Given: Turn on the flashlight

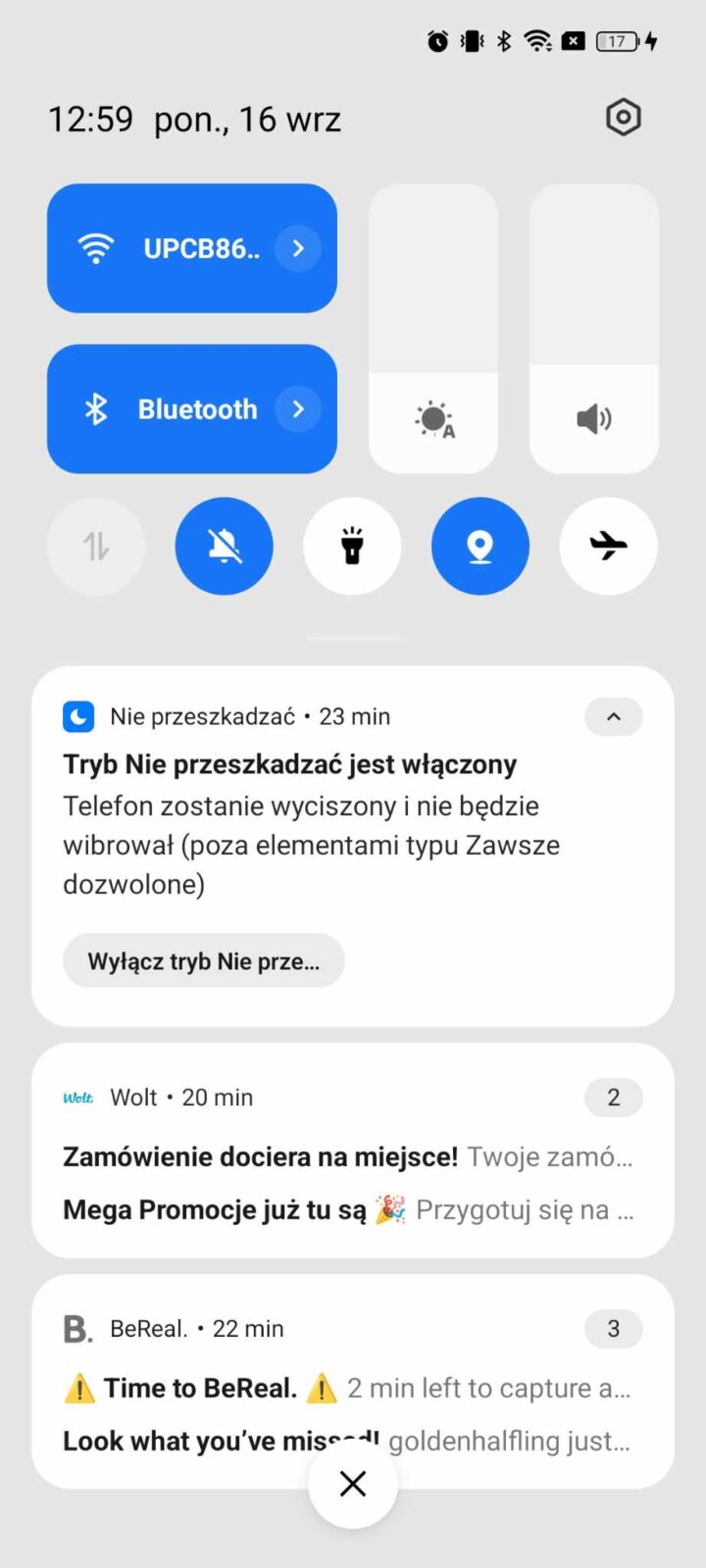Looking at the screenshot, I should pos(352,546).
